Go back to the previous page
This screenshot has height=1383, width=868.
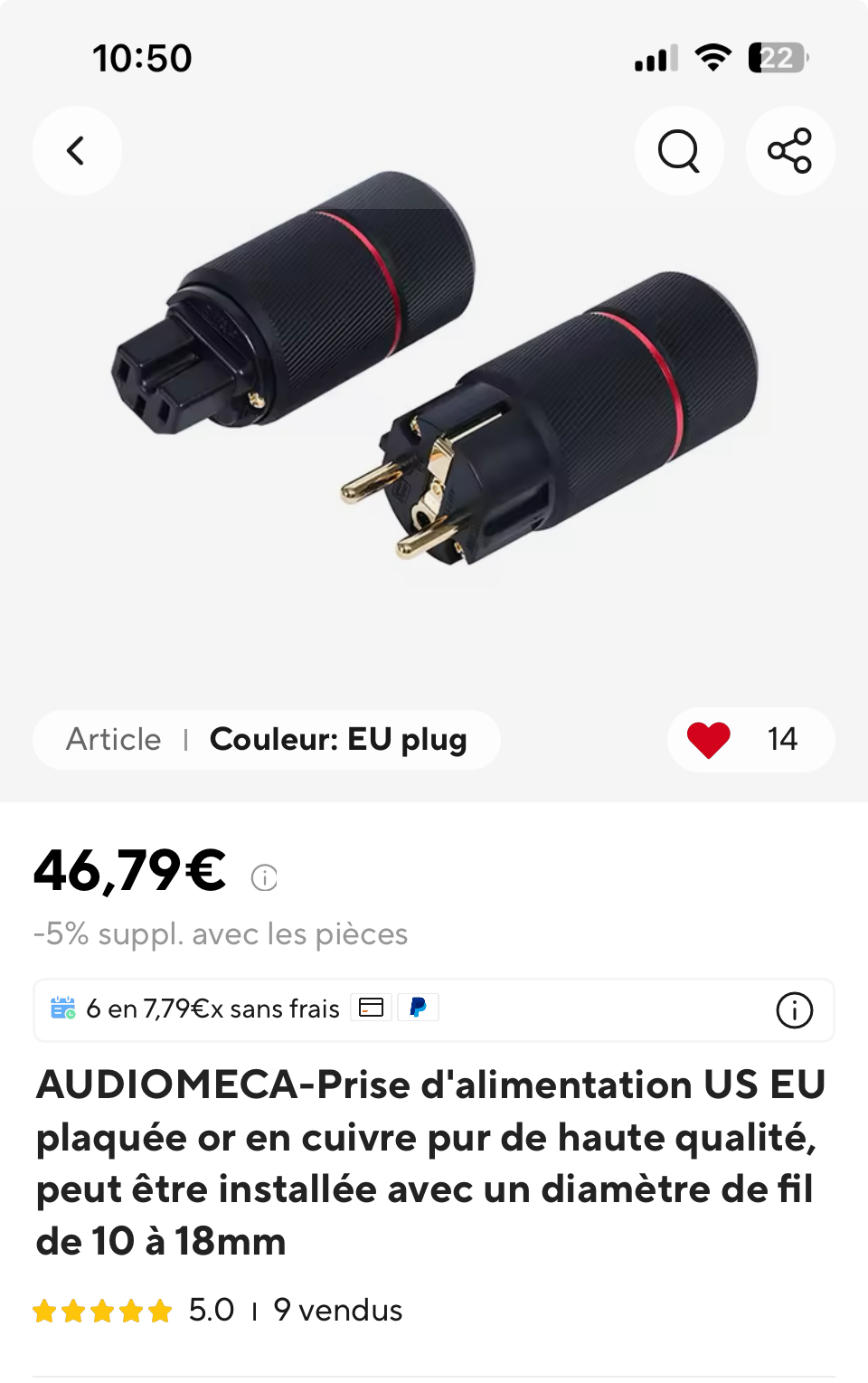[77, 150]
